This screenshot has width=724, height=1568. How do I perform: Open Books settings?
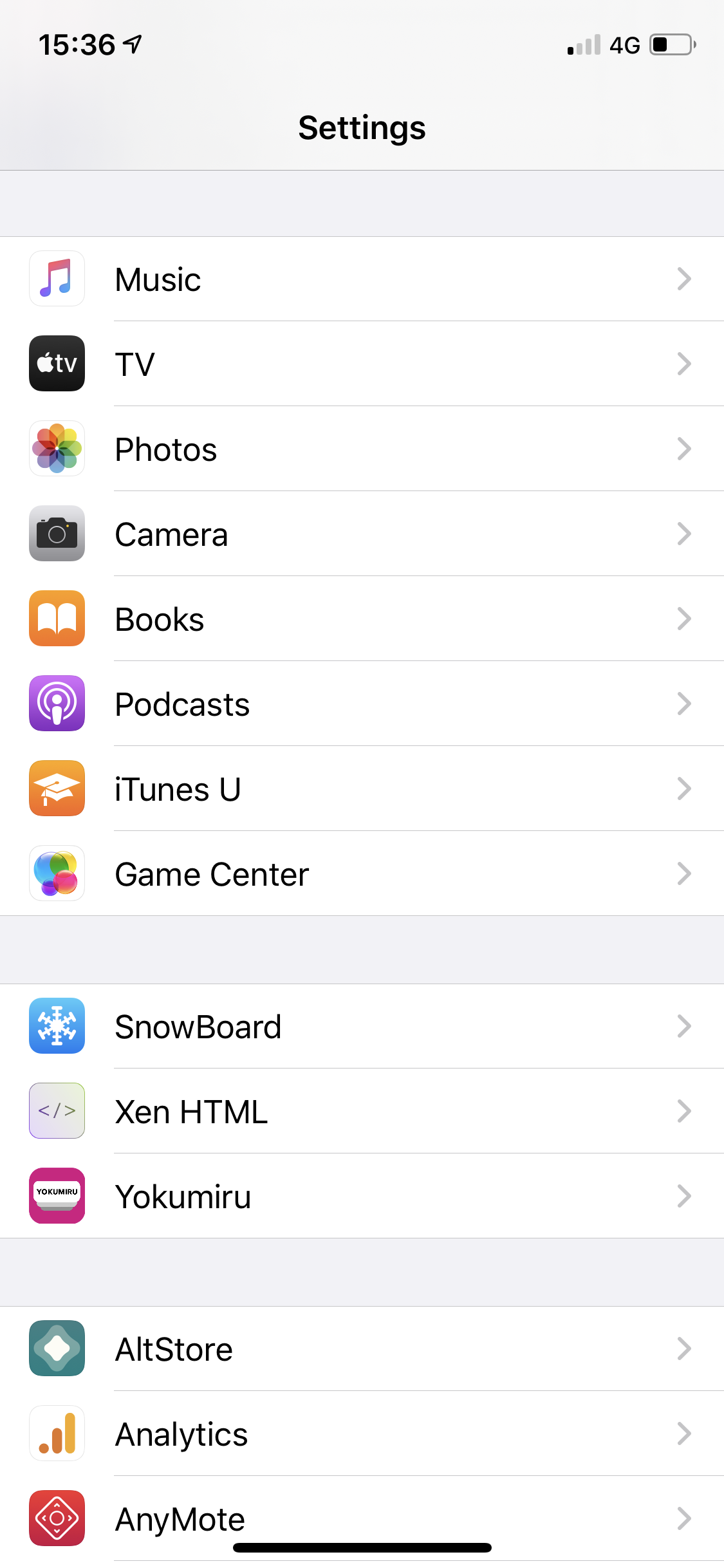[x=360, y=619]
